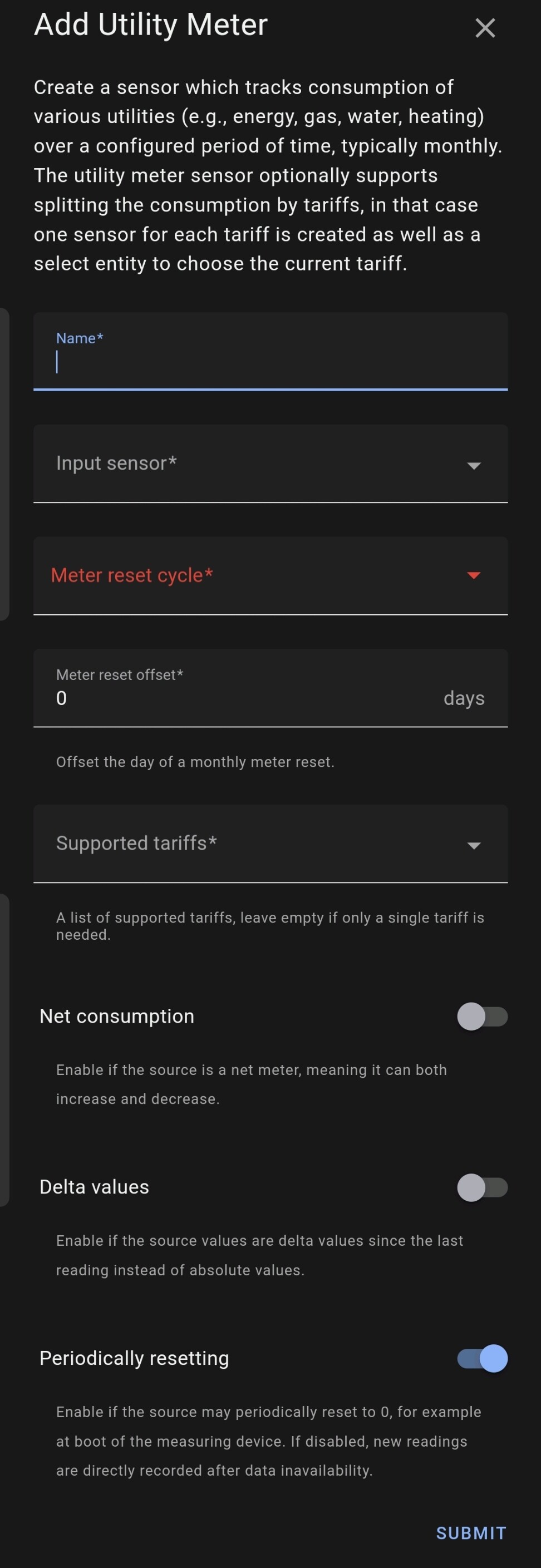Viewport: 541px width, 1568px height.
Task: Submit the utility meter form
Action: tap(470, 1533)
